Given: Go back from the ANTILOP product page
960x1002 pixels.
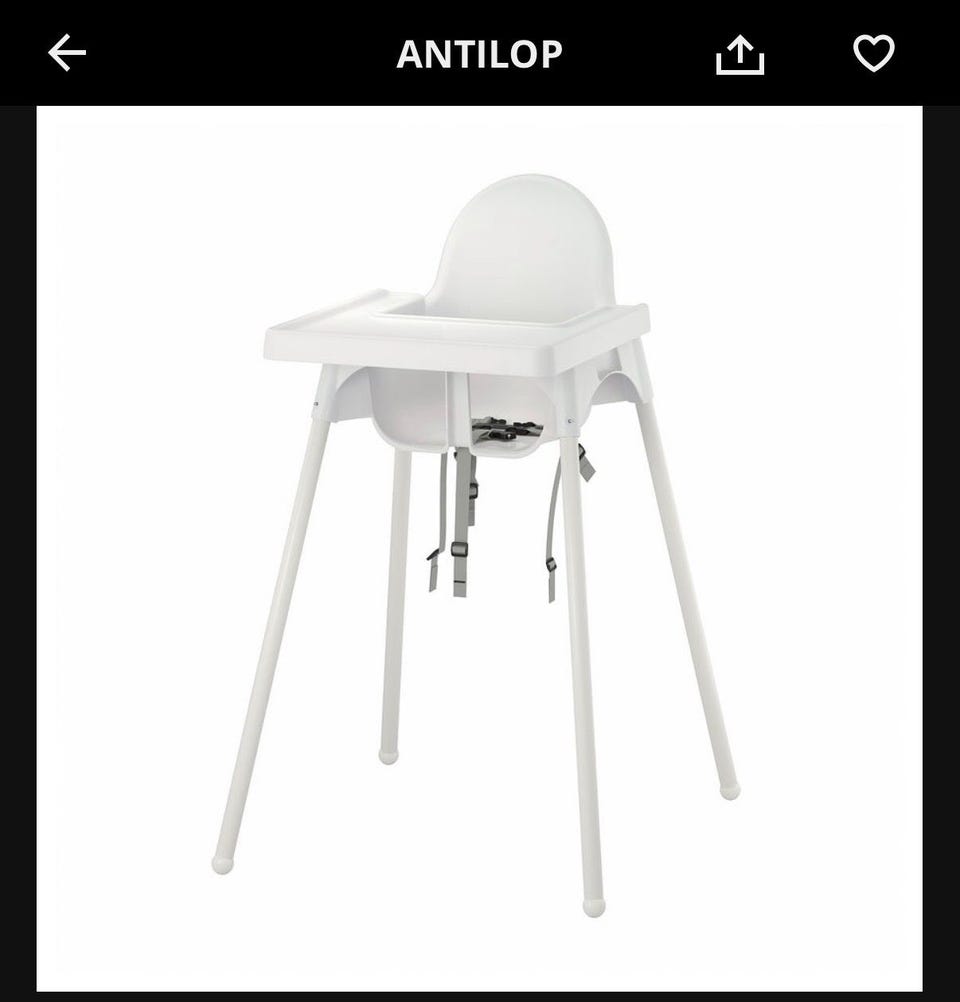Looking at the screenshot, I should [x=67, y=53].
